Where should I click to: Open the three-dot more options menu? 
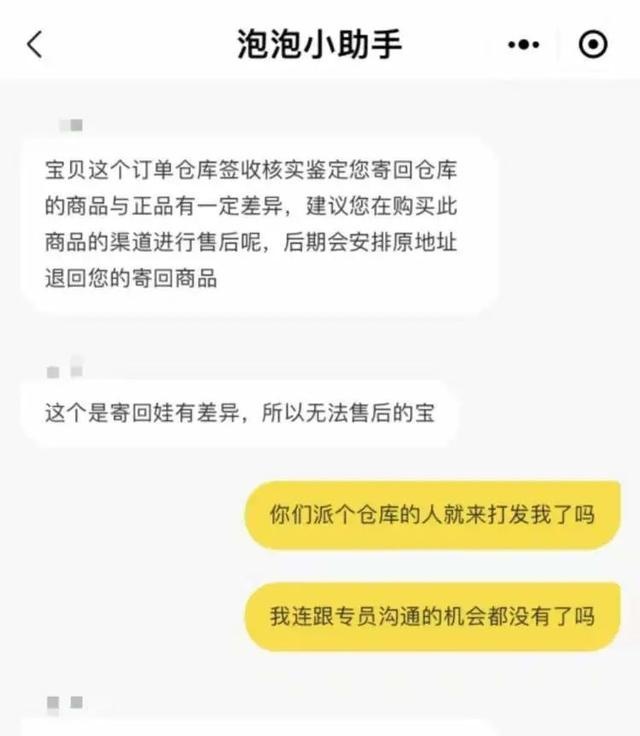click(x=524, y=46)
